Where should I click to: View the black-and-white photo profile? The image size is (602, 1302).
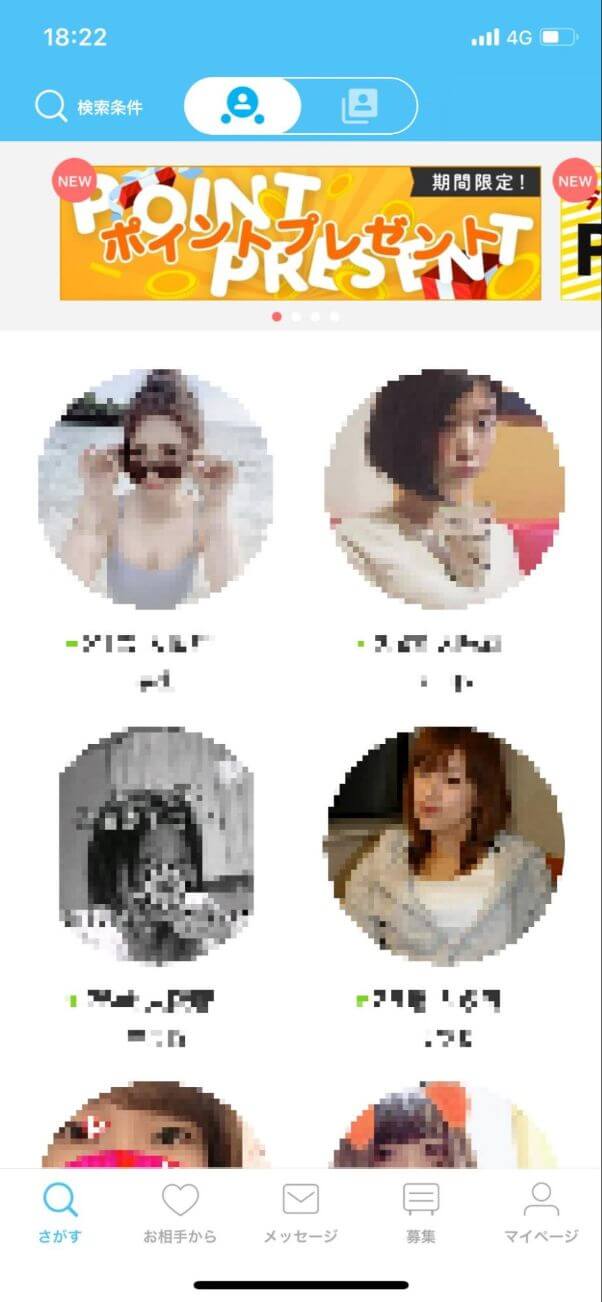coord(156,846)
